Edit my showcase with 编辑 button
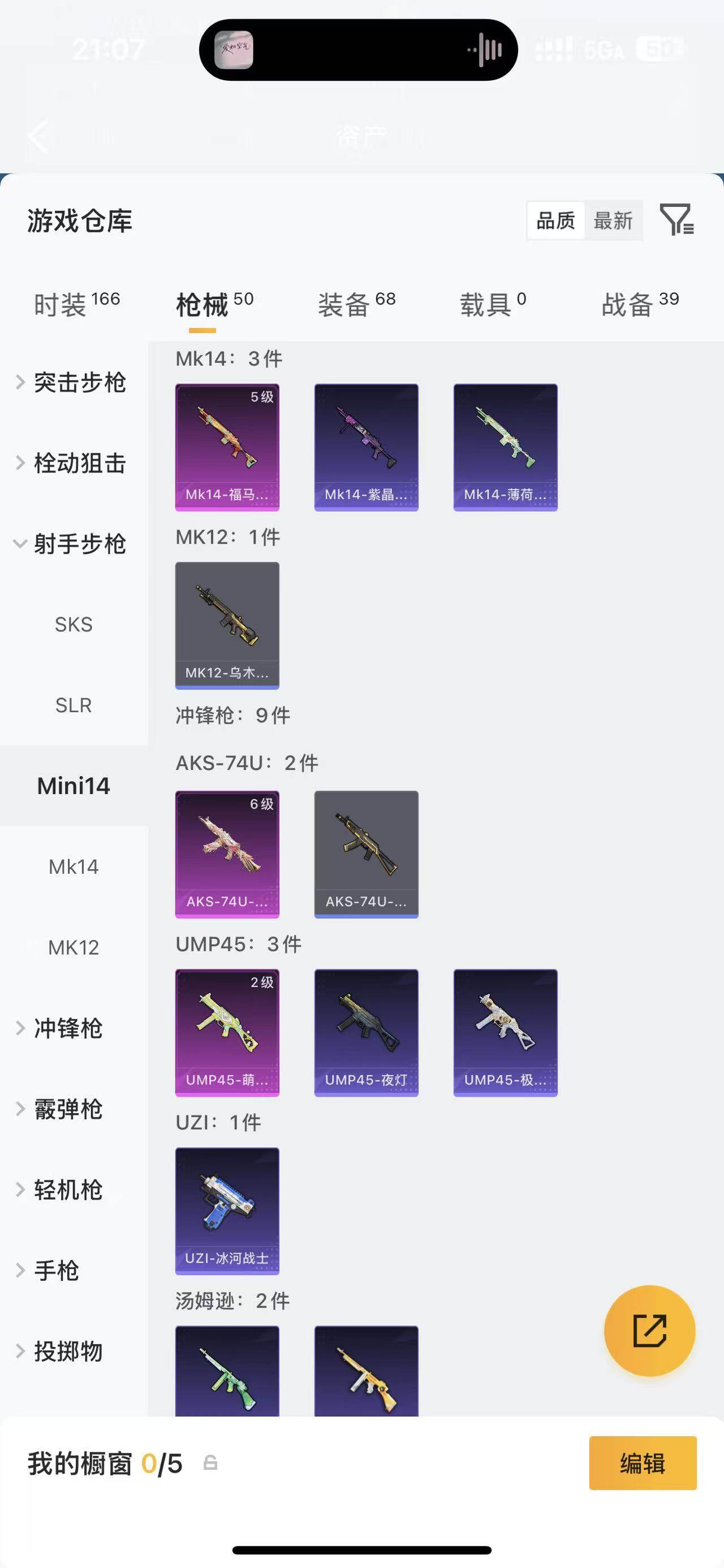Viewport: 724px width, 1568px height. tap(643, 1463)
